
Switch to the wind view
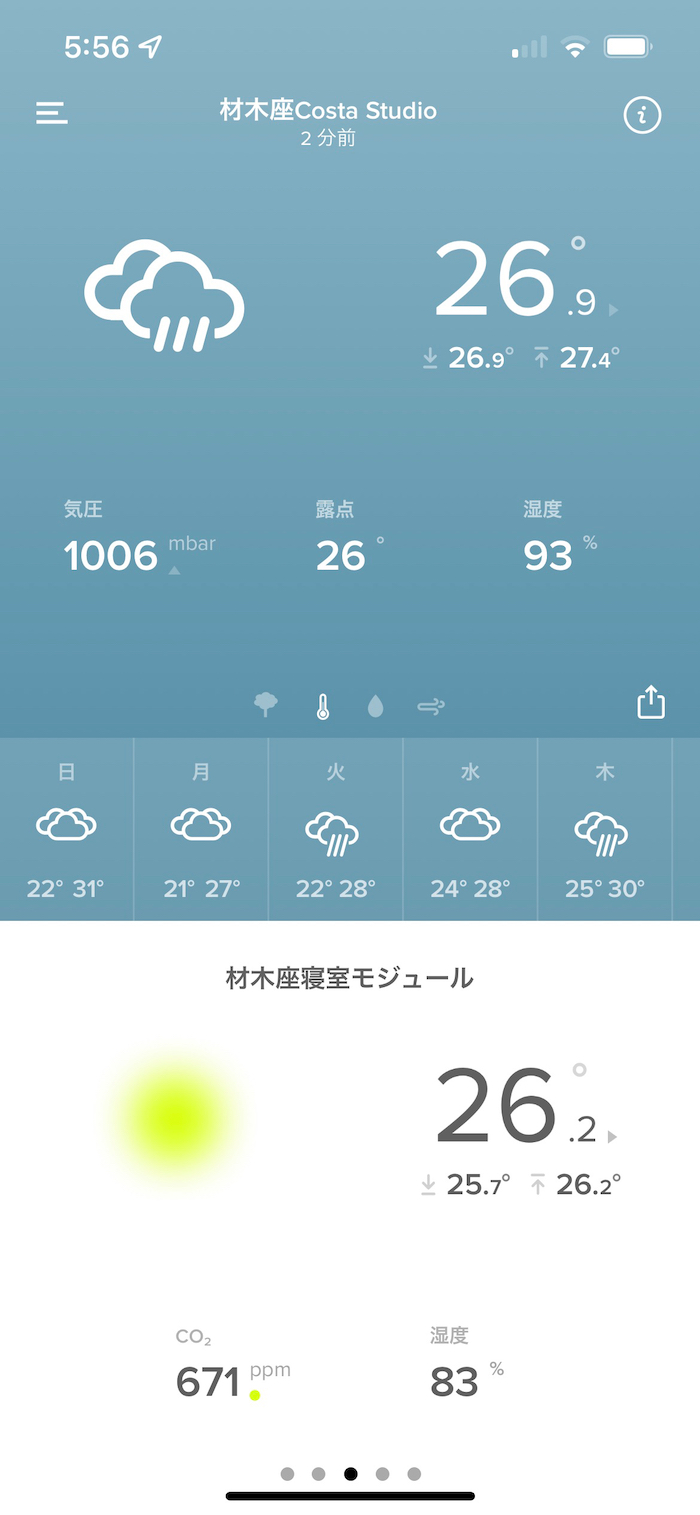431,707
